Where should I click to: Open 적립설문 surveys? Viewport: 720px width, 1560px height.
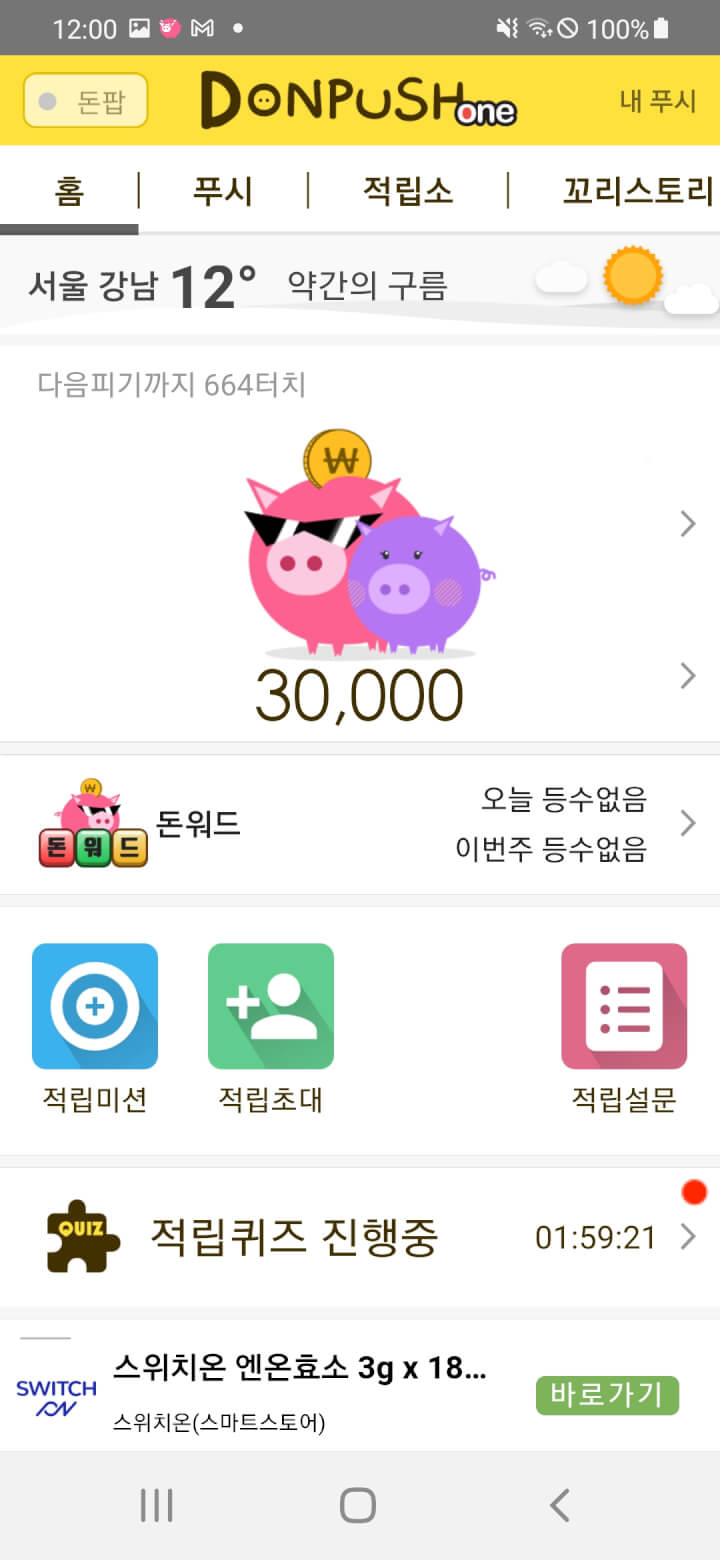624,1027
